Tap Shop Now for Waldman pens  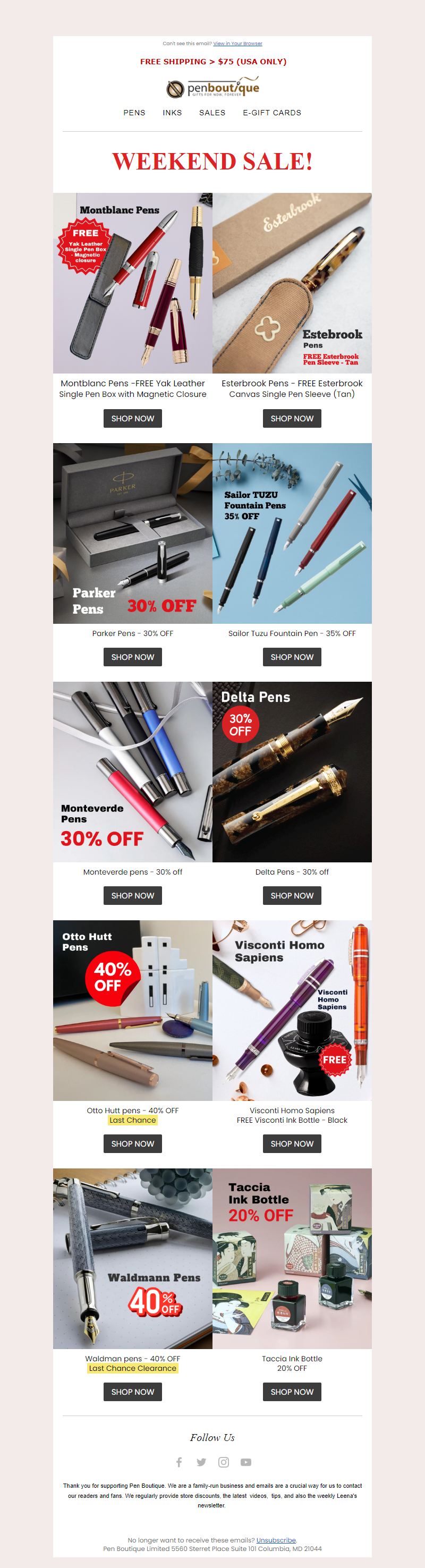pyautogui.click(x=133, y=1392)
